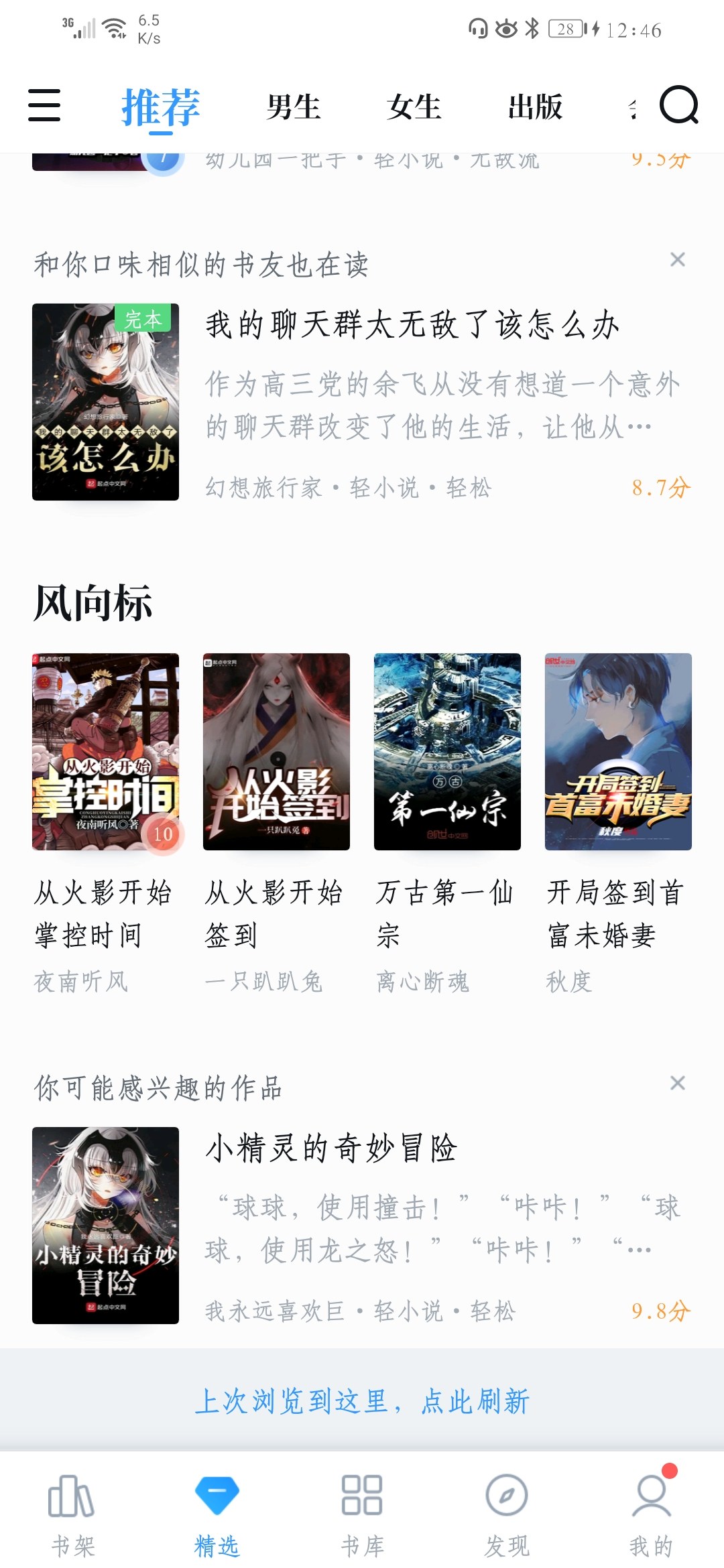Screen dimensions: 724x1568
Task: Switch to the 男生 tab
Action: [294, 107]
